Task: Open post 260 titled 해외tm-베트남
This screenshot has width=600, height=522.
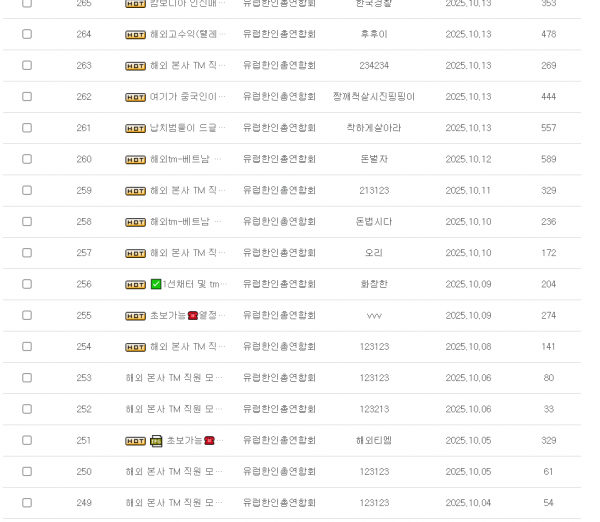Action: pyautogui.click(x=187, y=159)
